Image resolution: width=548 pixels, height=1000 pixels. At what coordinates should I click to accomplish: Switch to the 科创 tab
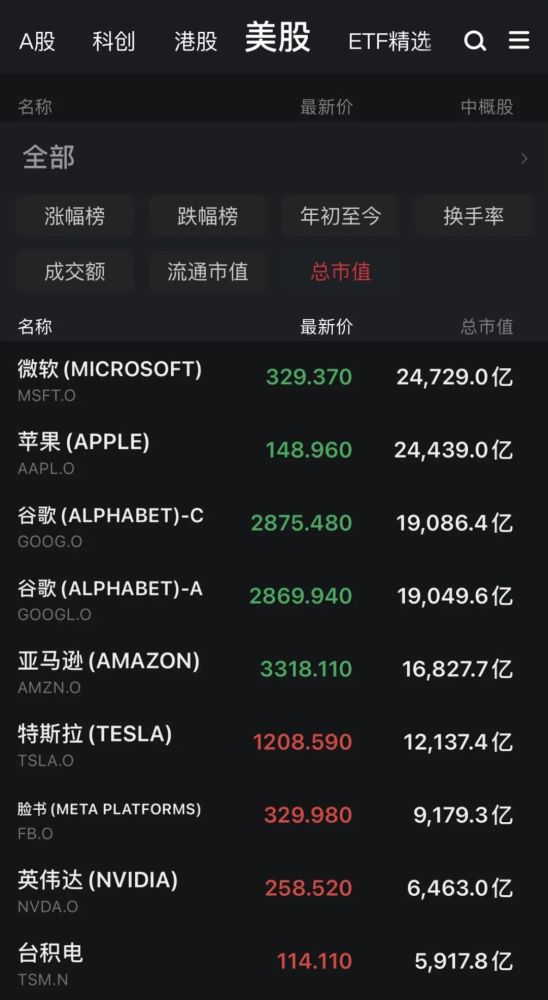[114, 41]
